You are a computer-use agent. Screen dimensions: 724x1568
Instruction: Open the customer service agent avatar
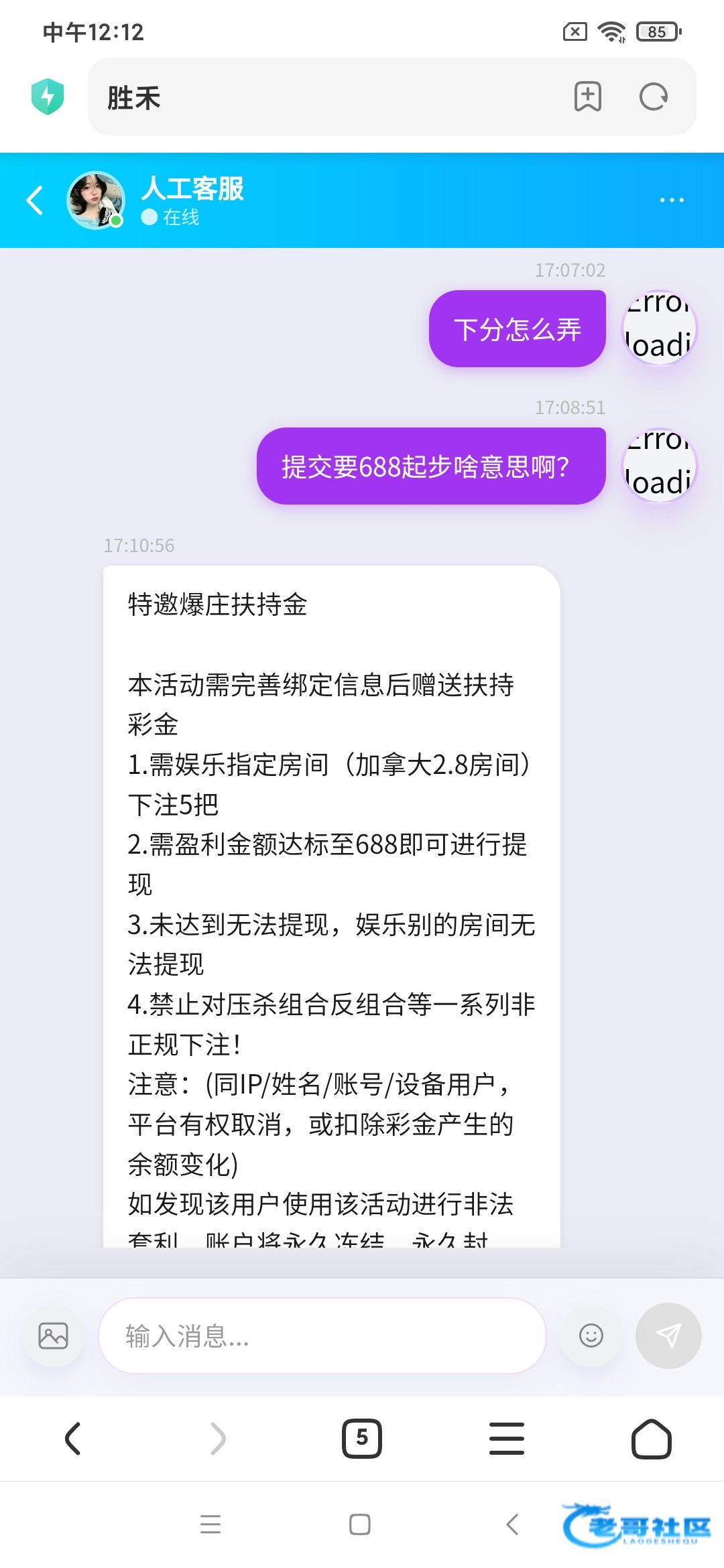(x=96, y=200)
